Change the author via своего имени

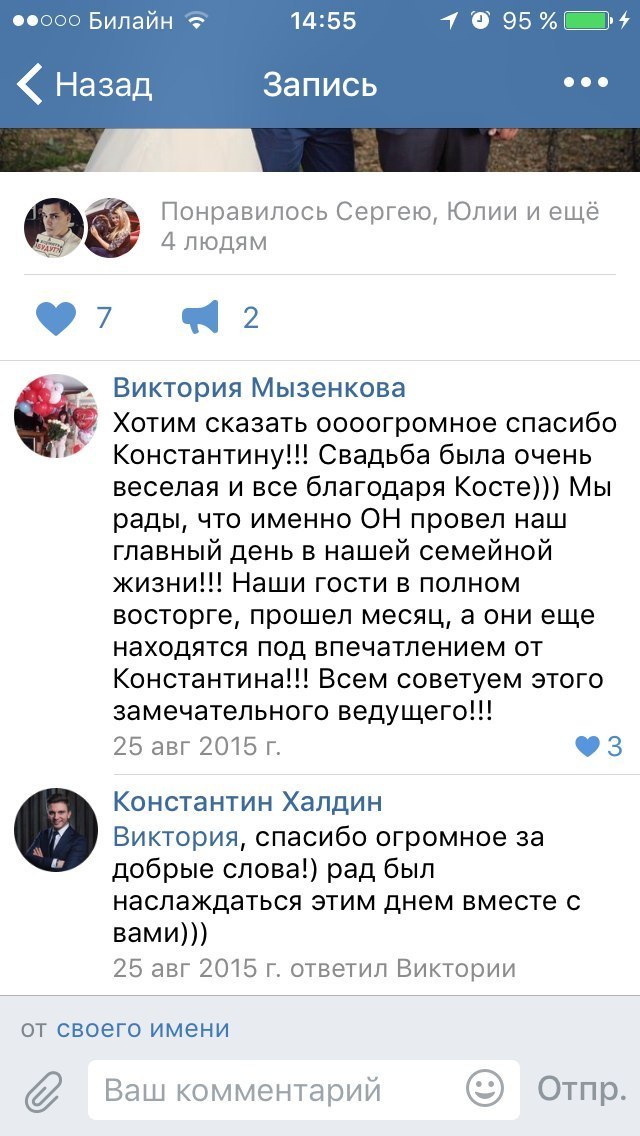click(x=143, y=1028)
